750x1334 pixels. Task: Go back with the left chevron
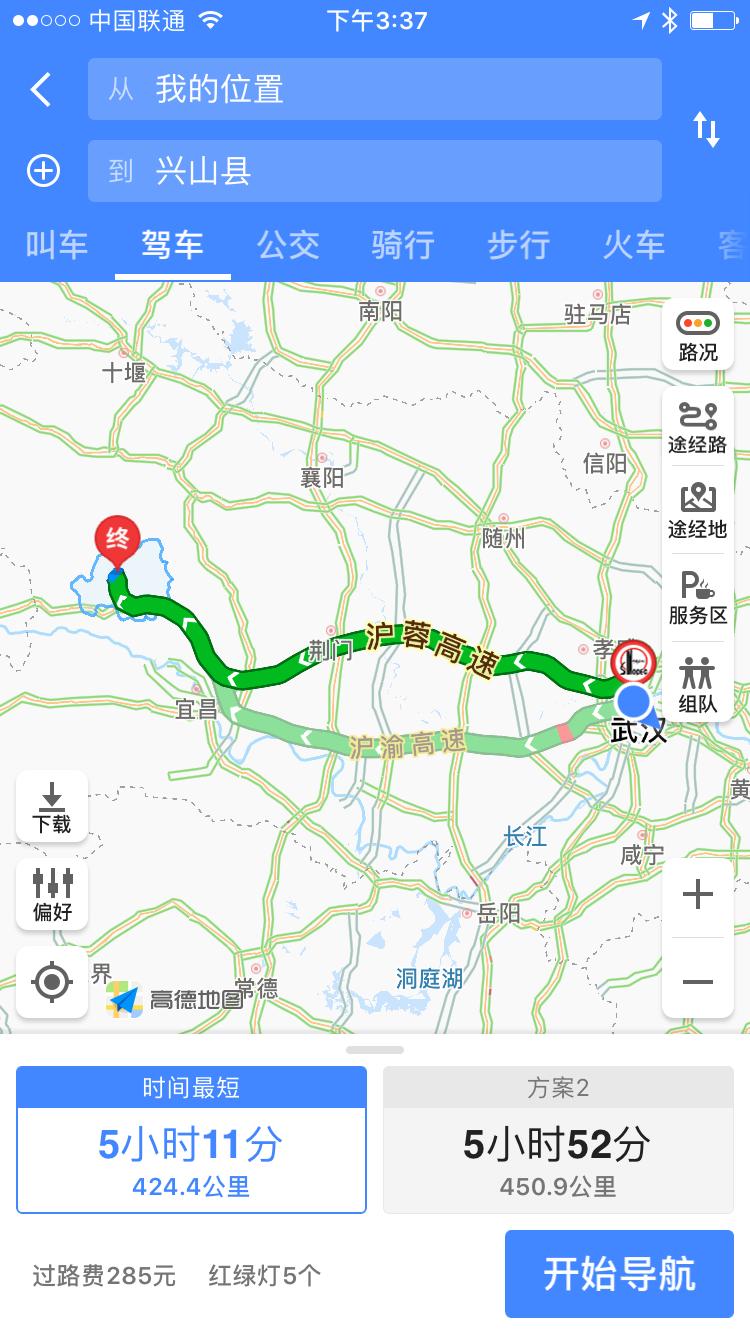click(x=40, y=89)
